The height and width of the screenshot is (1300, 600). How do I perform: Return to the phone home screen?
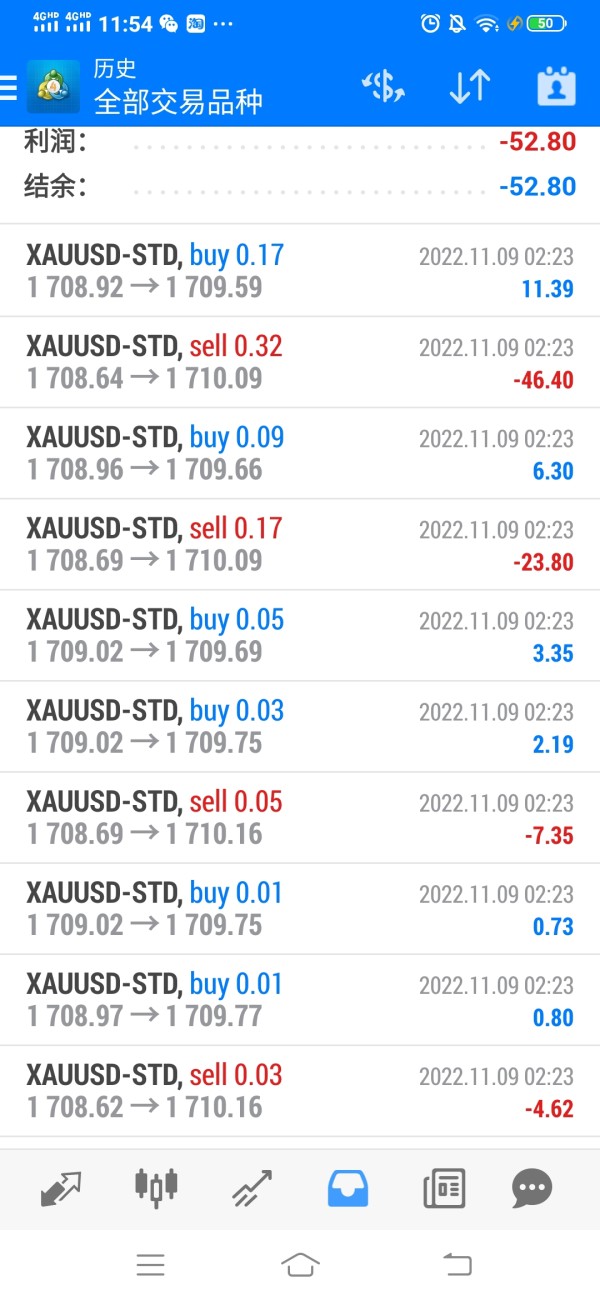300,1264
